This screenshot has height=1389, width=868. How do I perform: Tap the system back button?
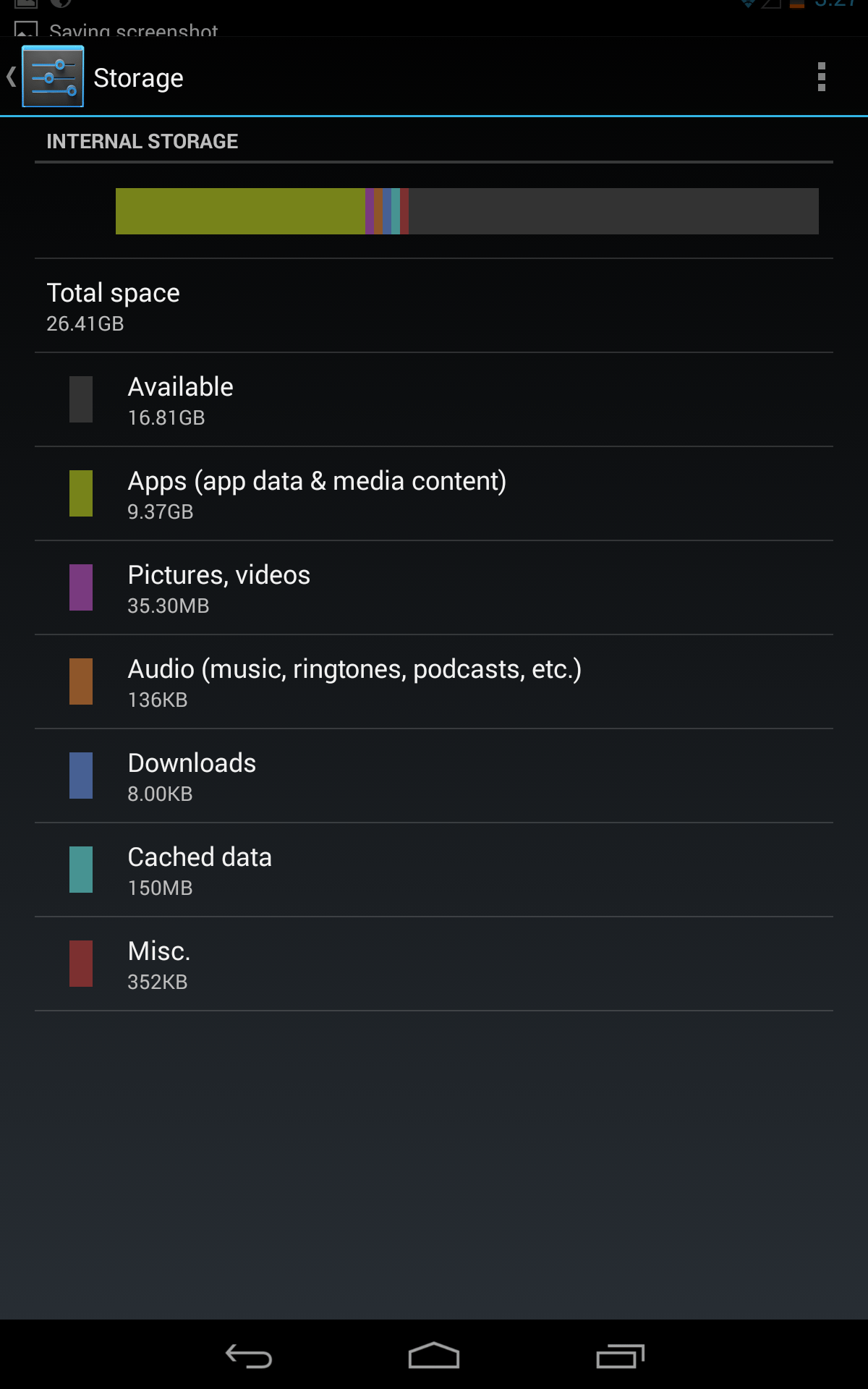[x=249, y=1356]
